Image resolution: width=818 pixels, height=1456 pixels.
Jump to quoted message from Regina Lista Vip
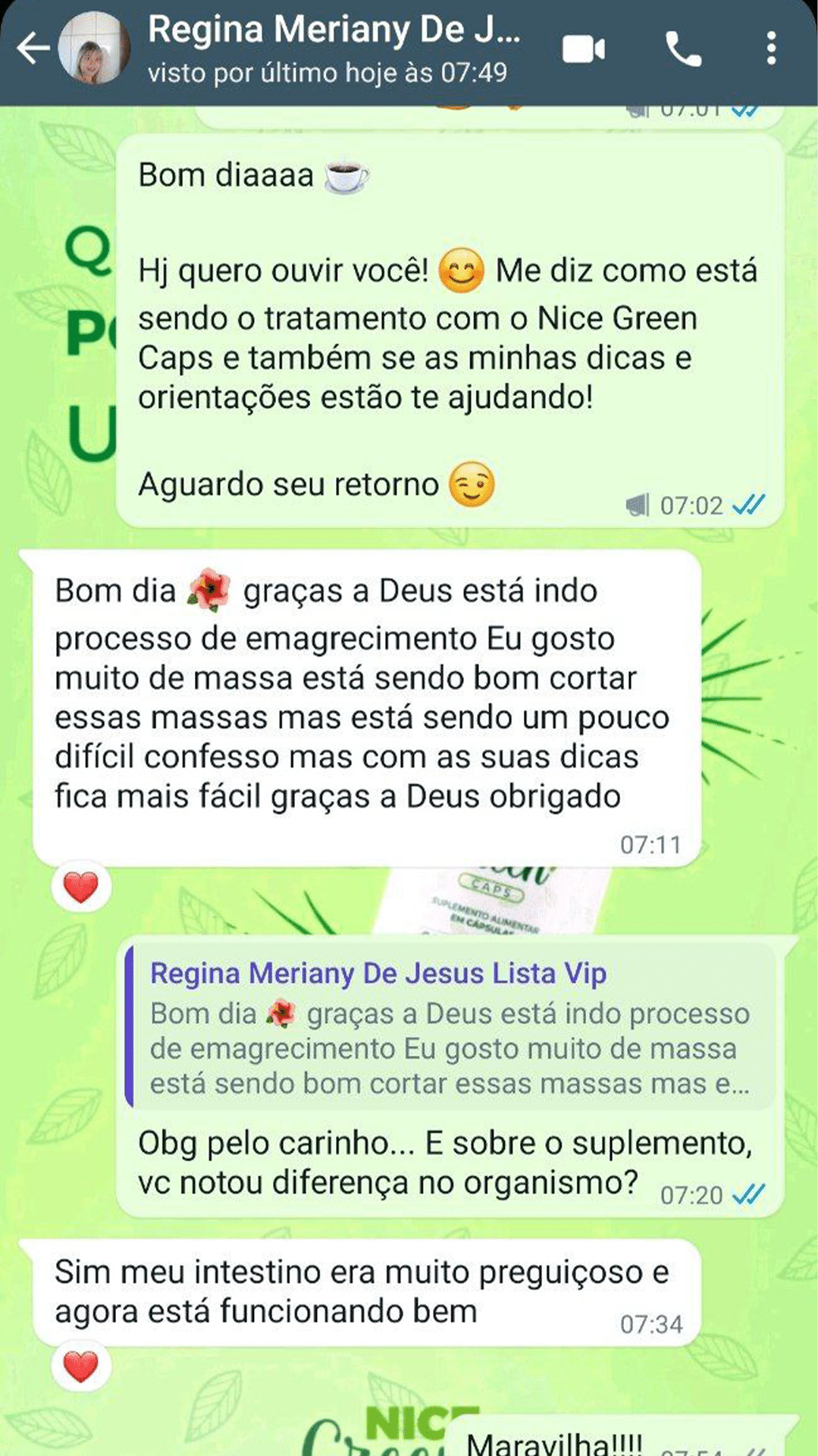point(450,1028)
